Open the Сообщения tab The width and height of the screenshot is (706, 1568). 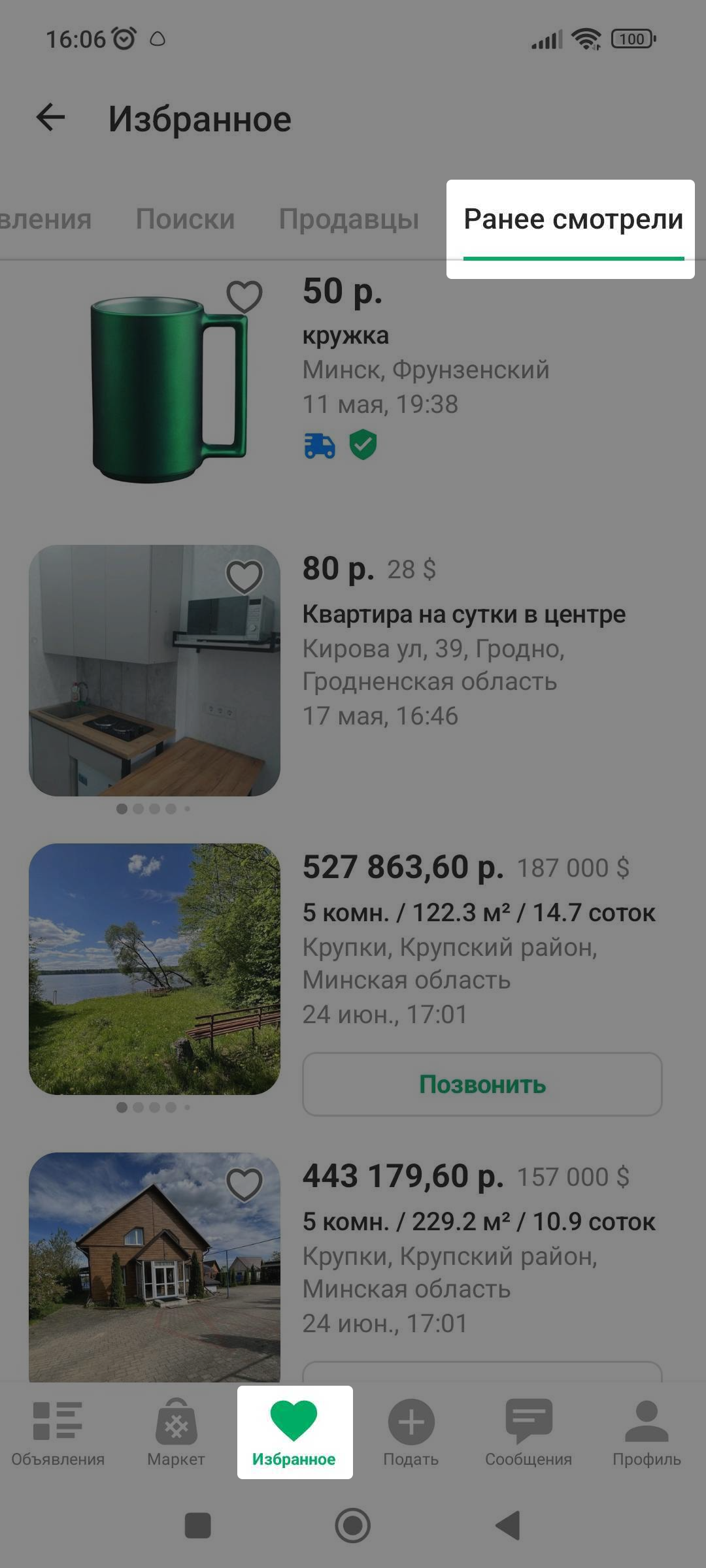point(528,1433)
